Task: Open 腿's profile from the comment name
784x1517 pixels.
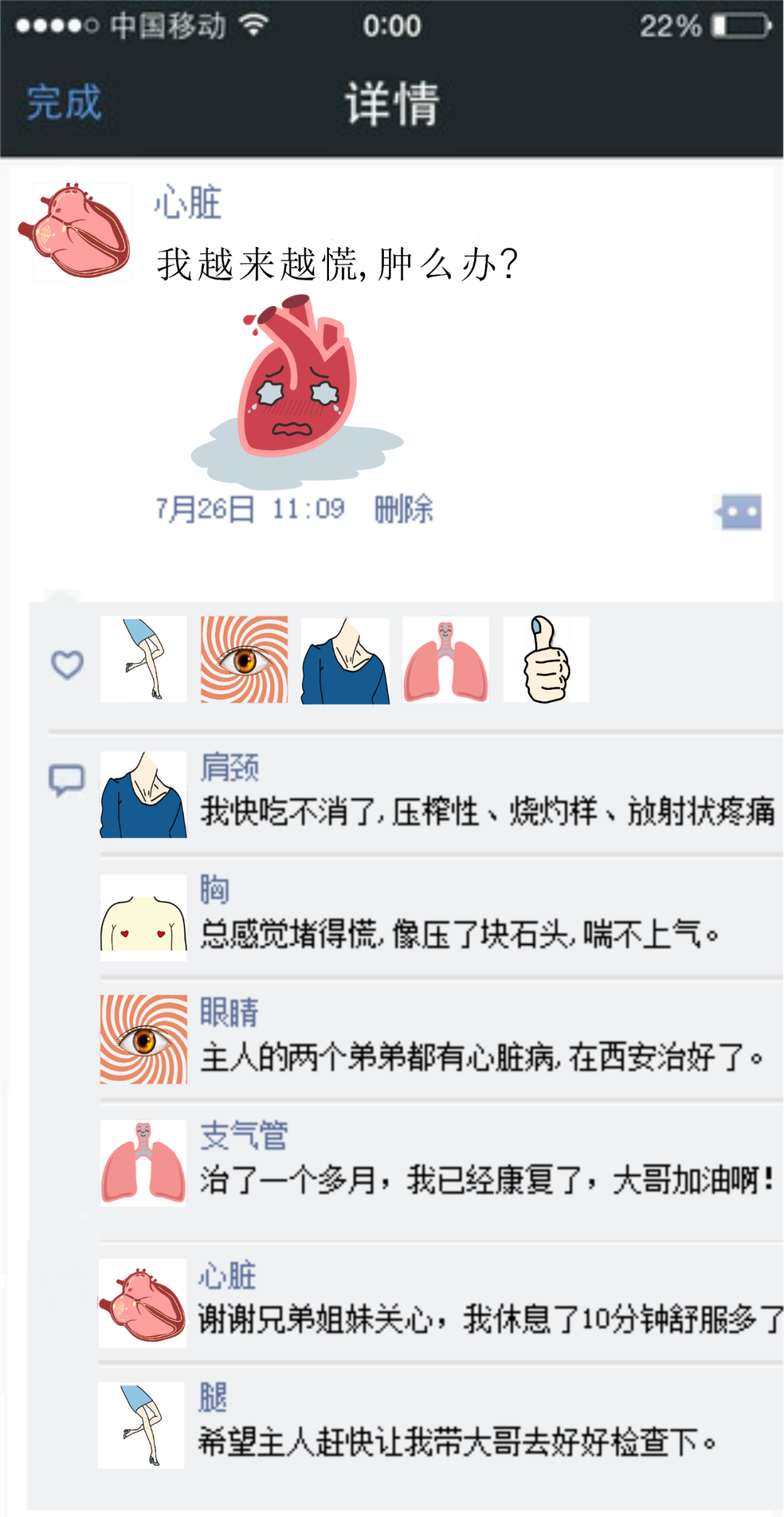Action: click(x=213, y=1397)
